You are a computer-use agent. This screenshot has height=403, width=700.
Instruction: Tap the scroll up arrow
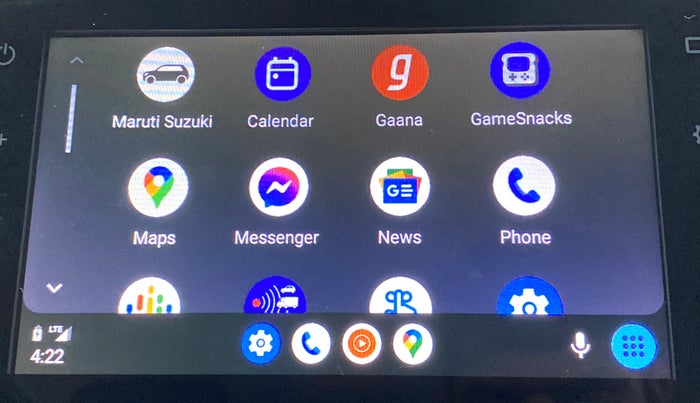[x=77, y=62]
